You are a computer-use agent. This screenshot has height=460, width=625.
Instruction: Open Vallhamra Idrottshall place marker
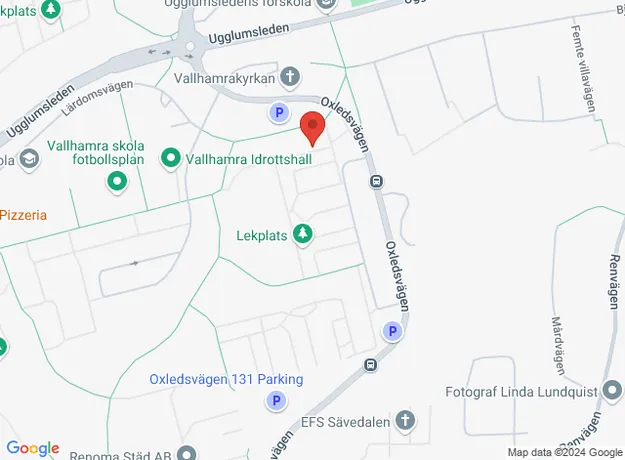[x=171, y=157]
